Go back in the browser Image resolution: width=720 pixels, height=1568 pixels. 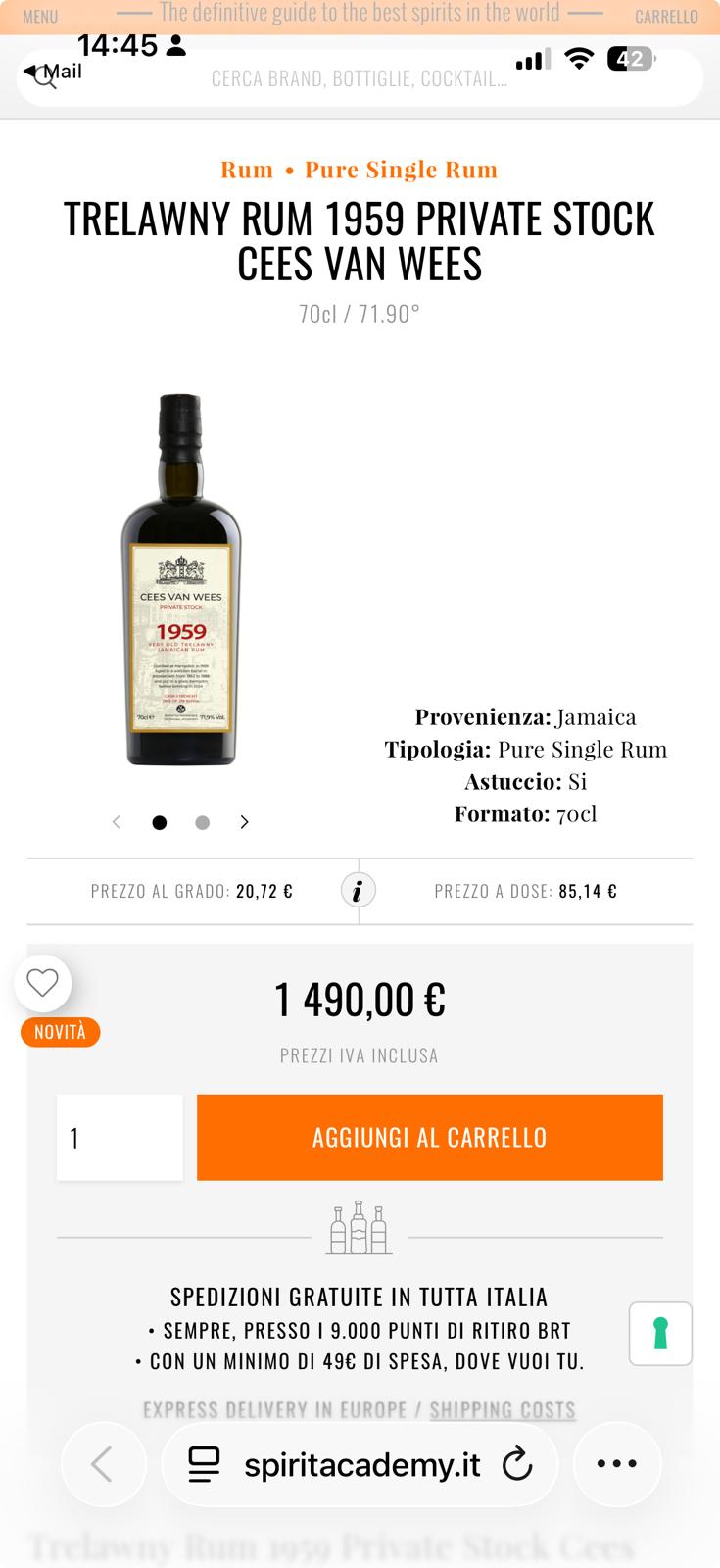pos(103,1465)
